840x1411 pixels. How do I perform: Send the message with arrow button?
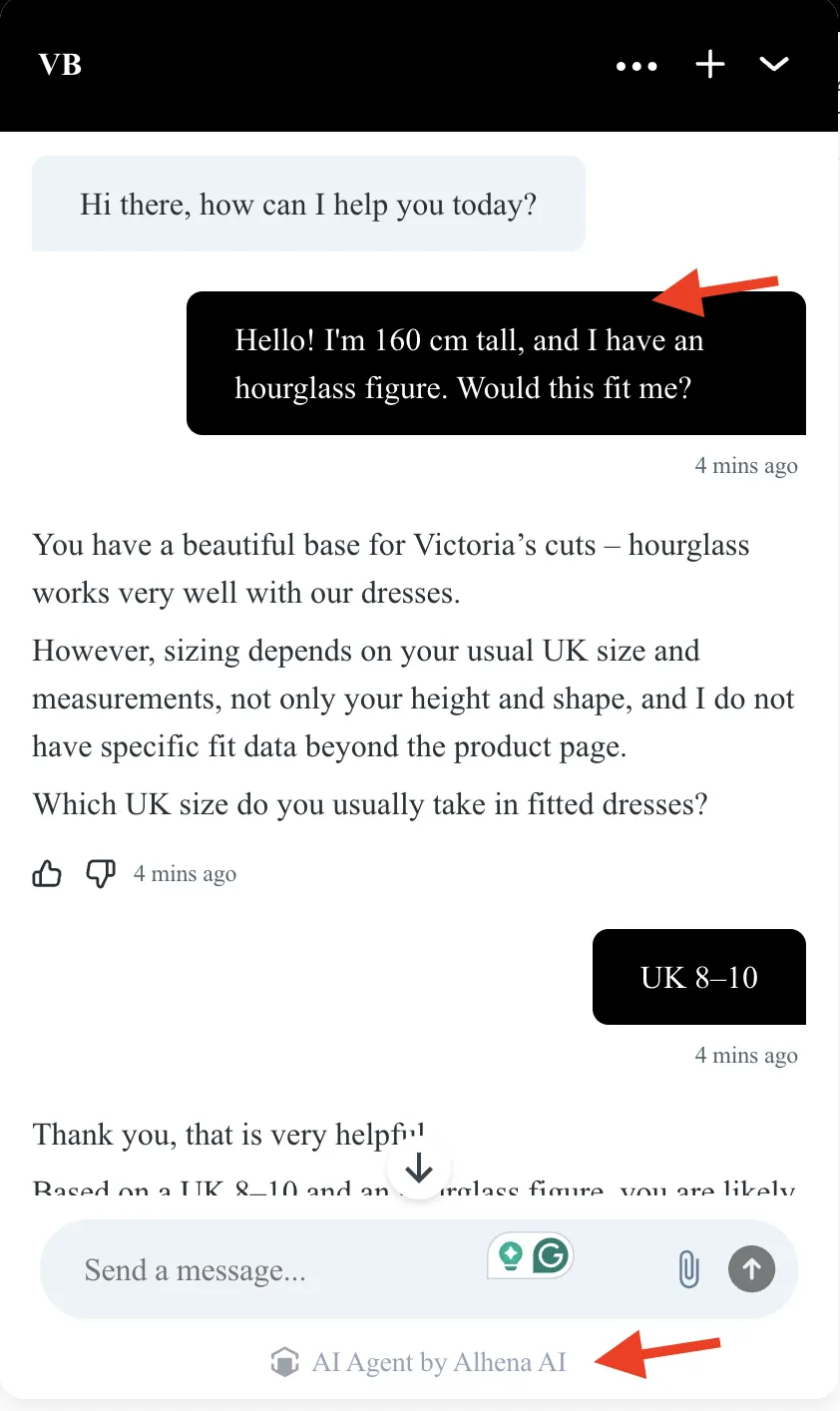752,1269
